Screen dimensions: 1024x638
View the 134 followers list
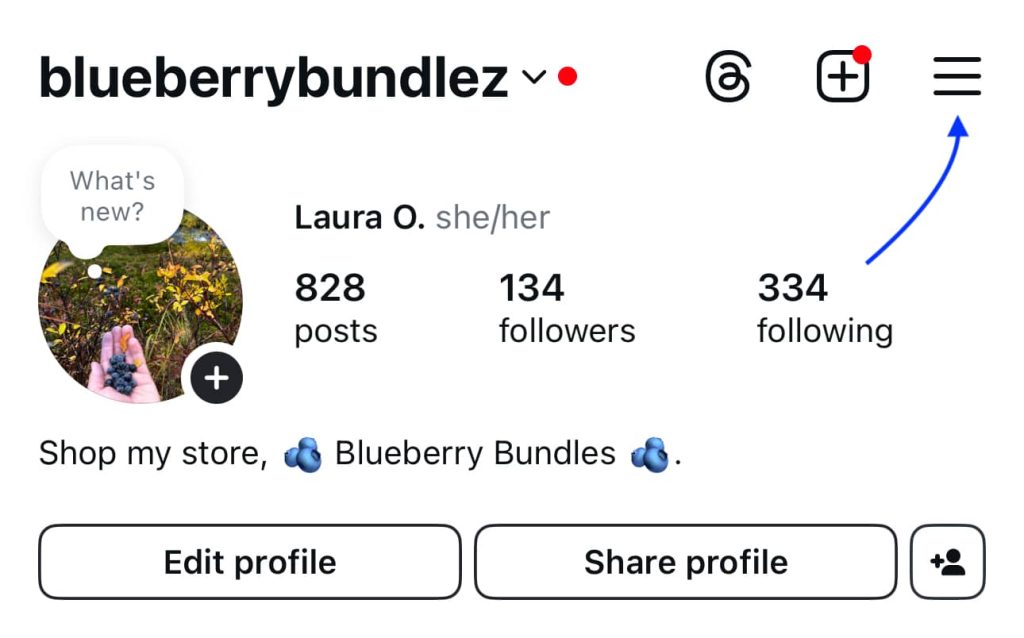(x=566, y=309)
